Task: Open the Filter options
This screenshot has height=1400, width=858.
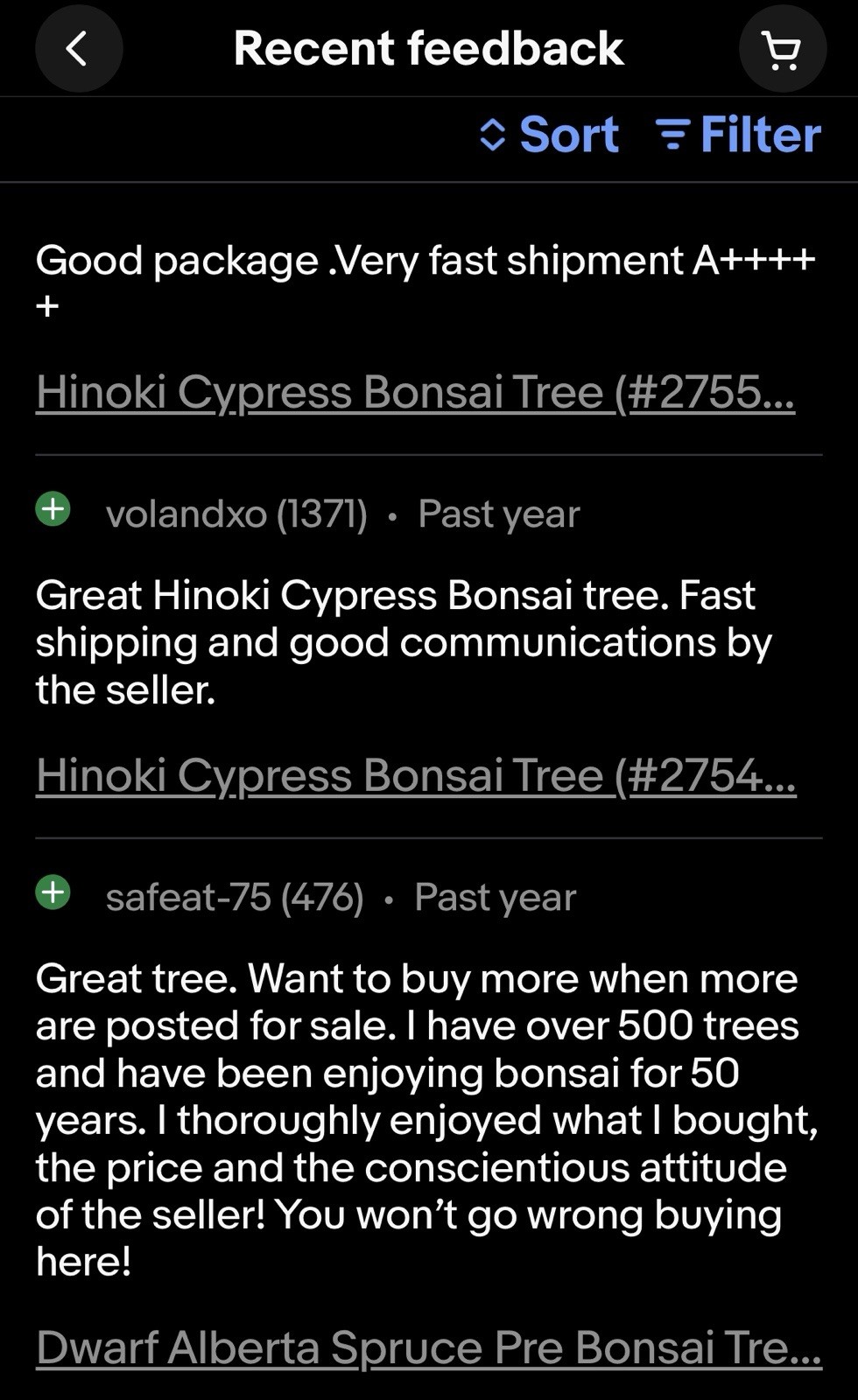Action: point(739,135)
